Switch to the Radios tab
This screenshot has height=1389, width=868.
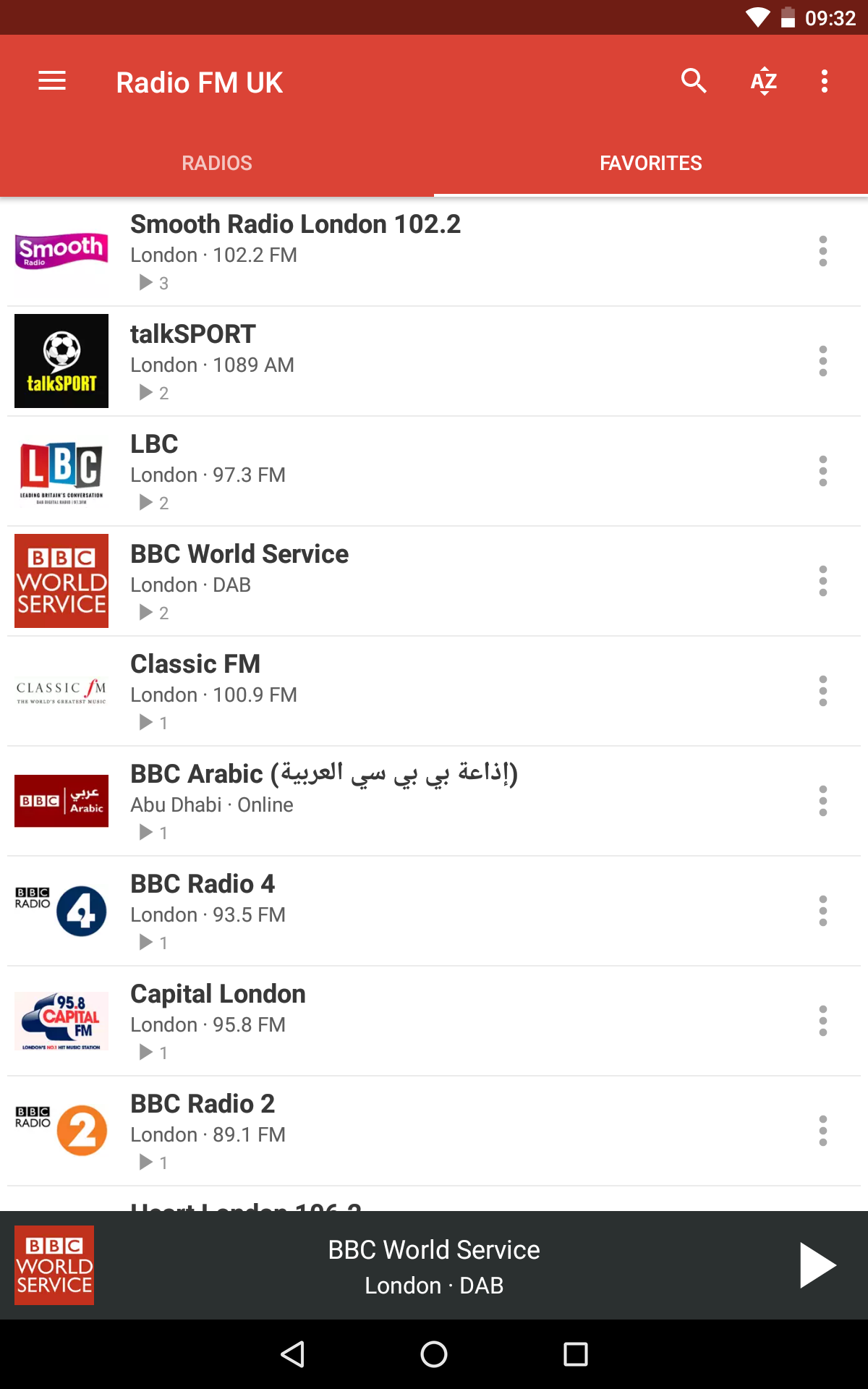tap(217, 163)
